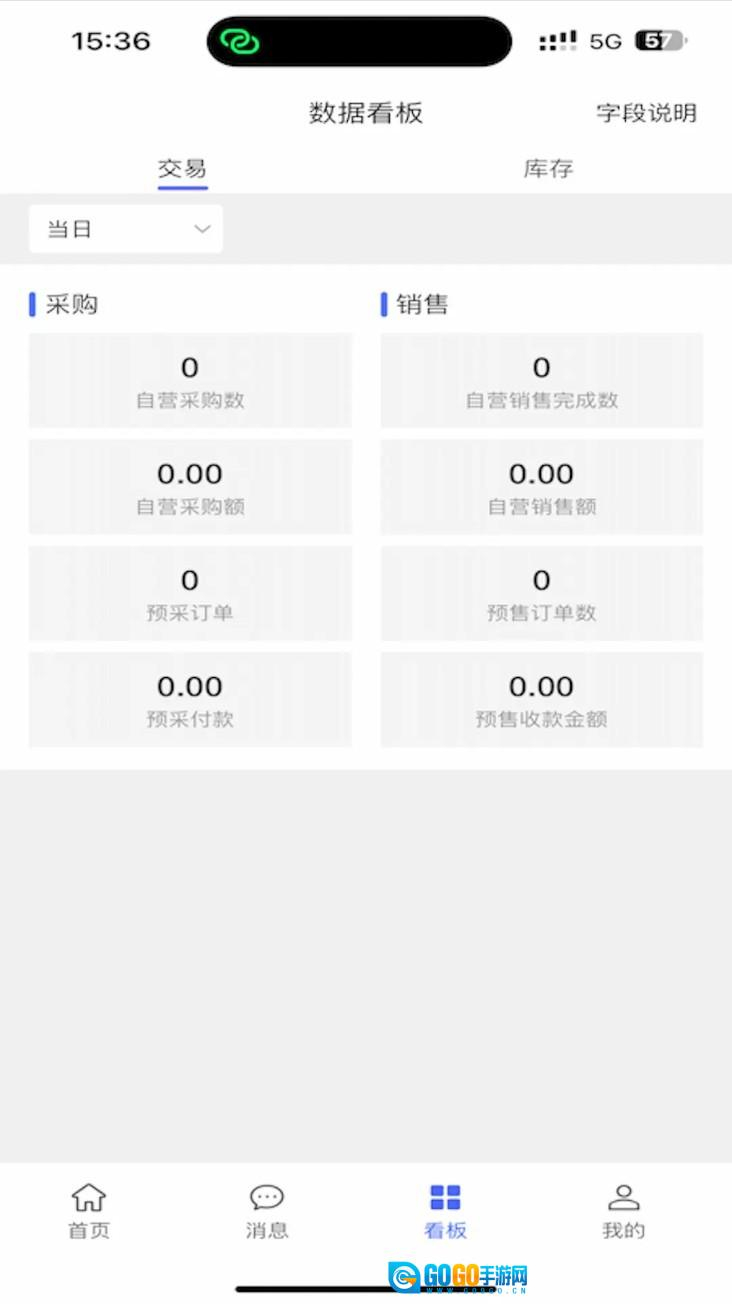The width and height of the screenshot is (732, 1304).
Task: Tap the 看板 dashboard tab
Action: tap(445, 1210)
